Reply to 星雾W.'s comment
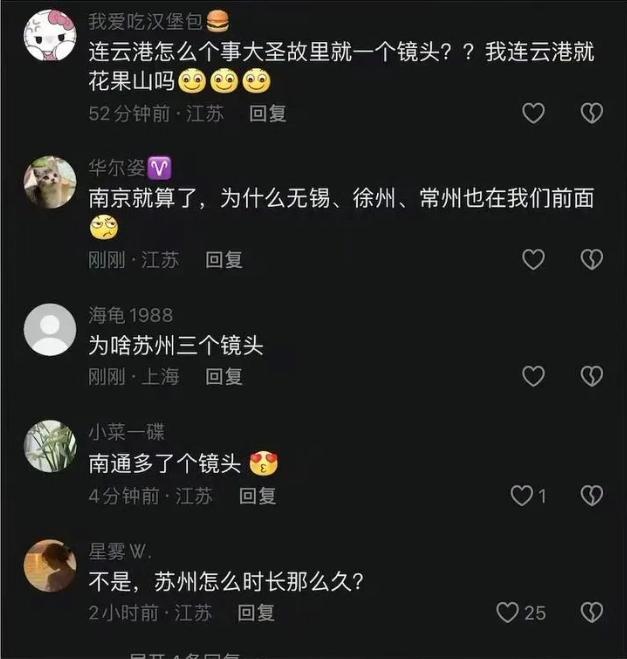This screenshot has height=659, width=627. [x=257, y=612]
